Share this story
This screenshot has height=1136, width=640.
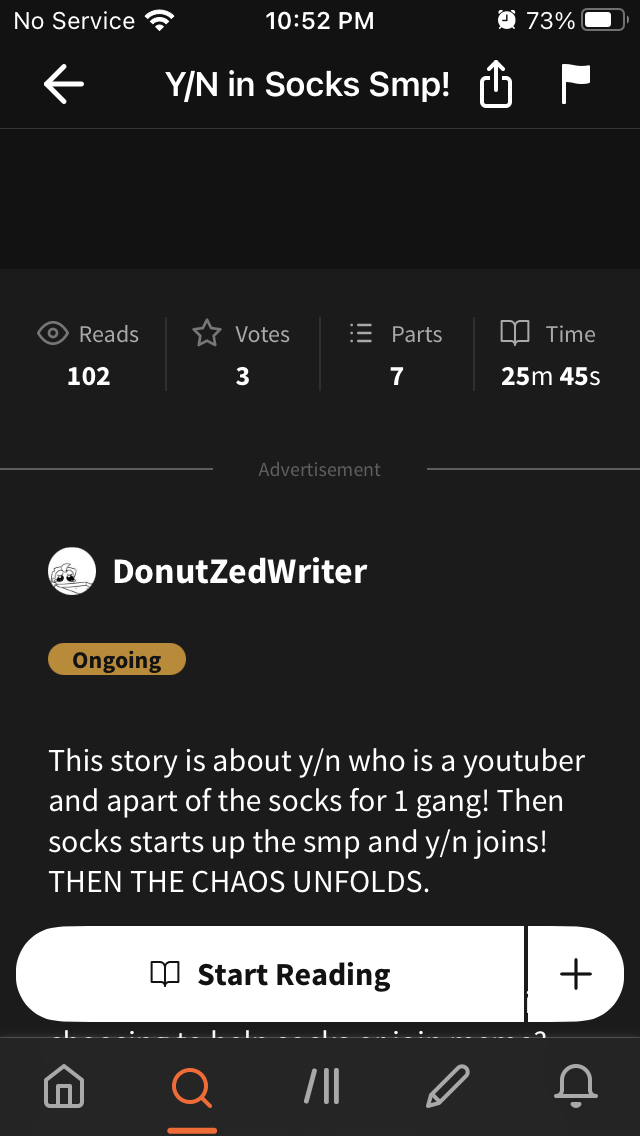click(496, 84)
